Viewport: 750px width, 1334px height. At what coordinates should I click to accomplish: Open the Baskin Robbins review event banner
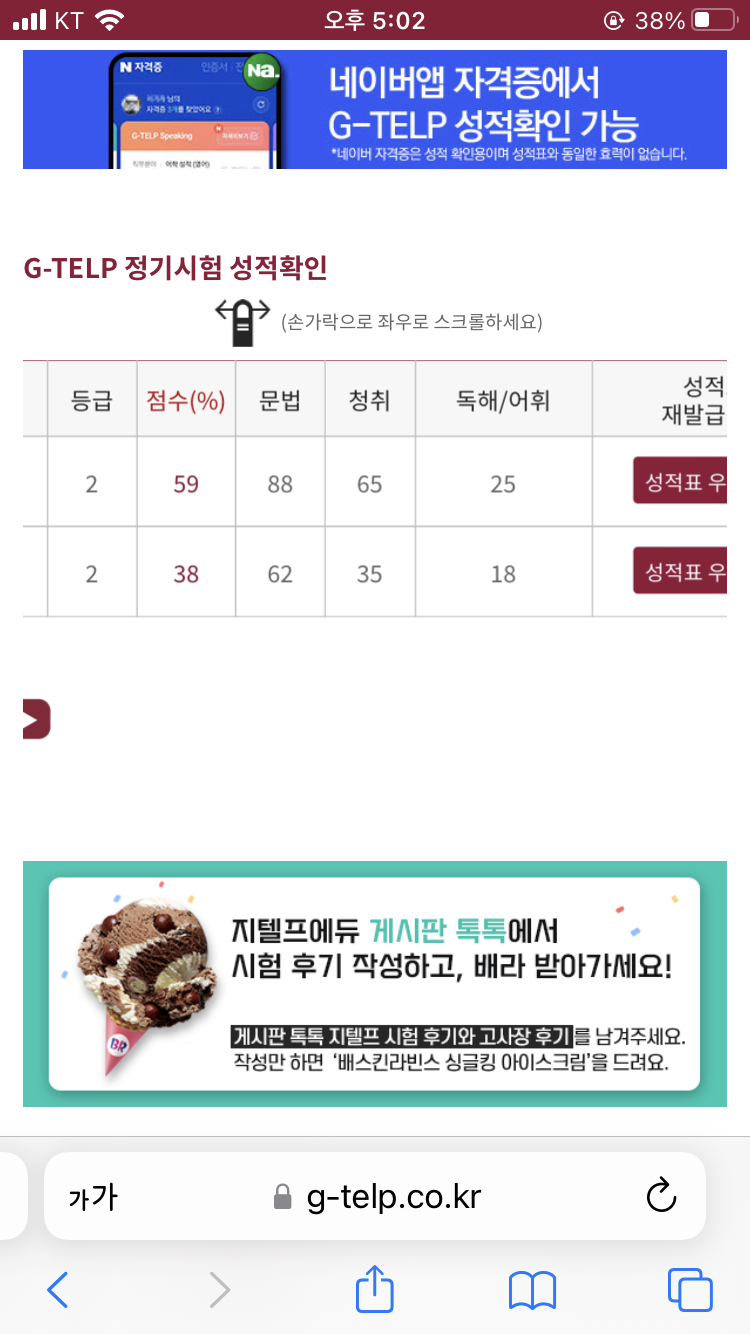click(374, 983)
